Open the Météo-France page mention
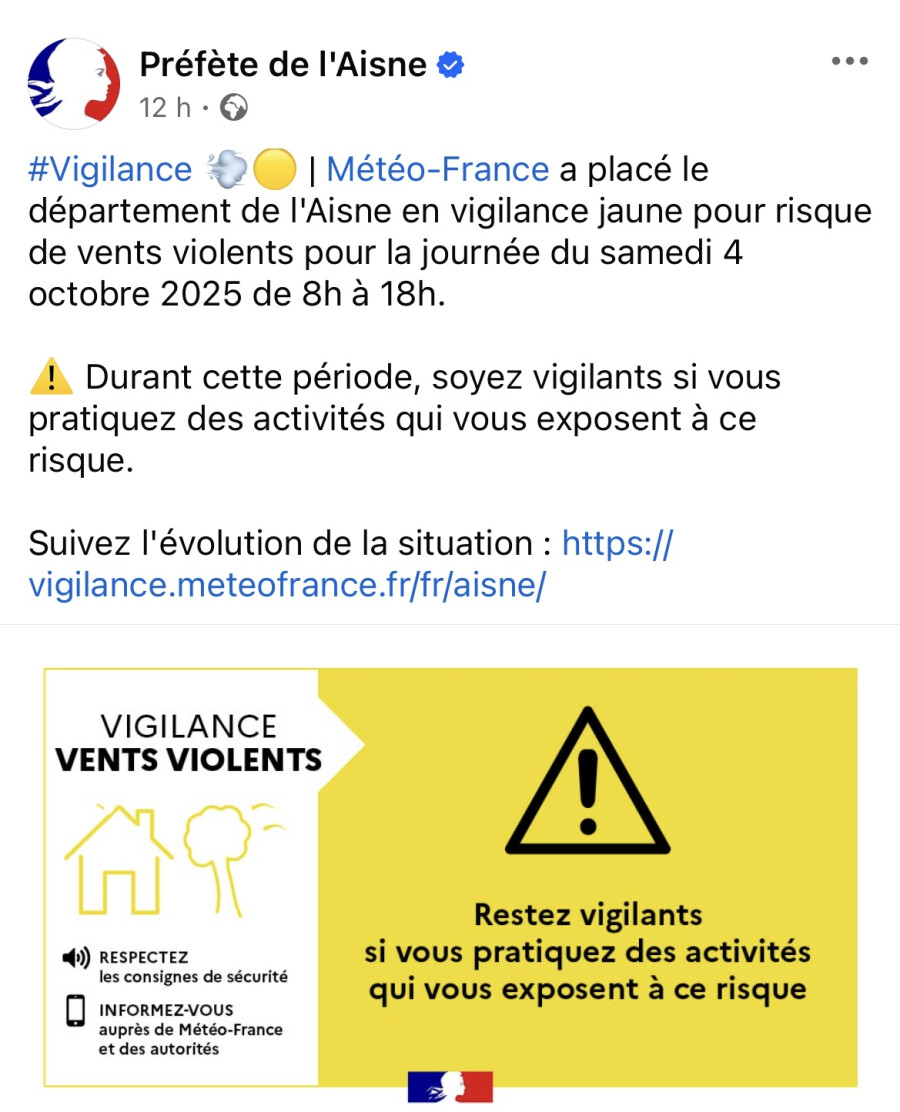 click(438, 169)
